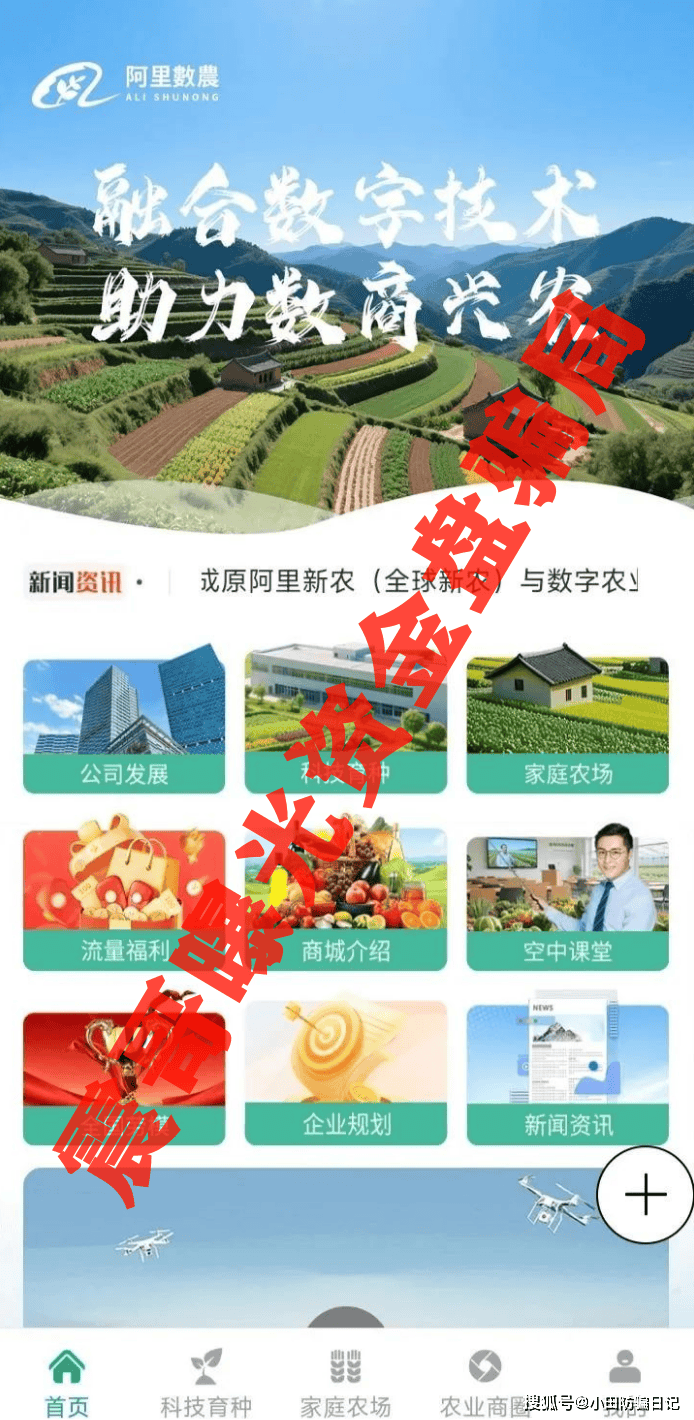
Task: Switch to the 家庭农场 bottom tab
Action: [x=346, y=1382]
